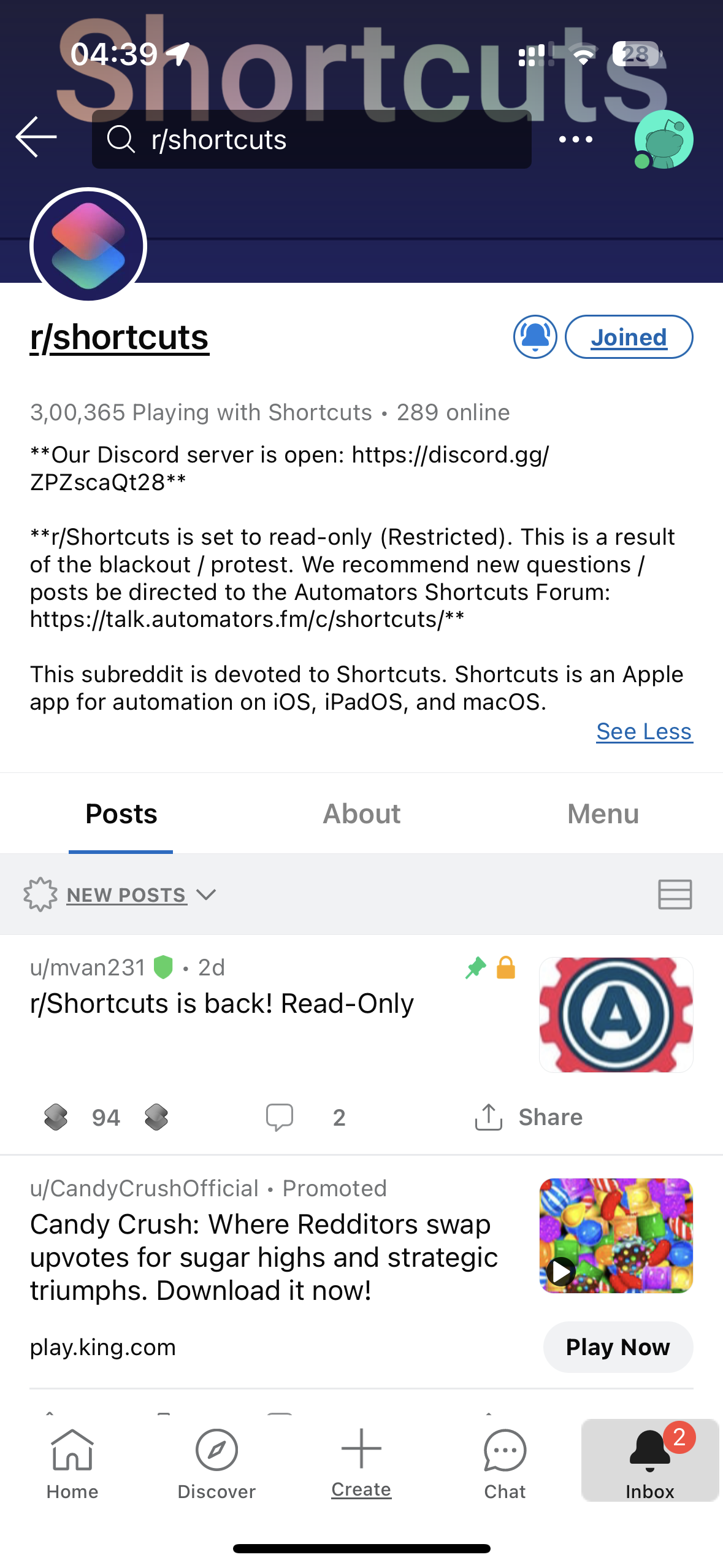Open the post 'r/Shortcuts is back! Read-Only'
The width and height of the screenshot is (723, 1568).
(x=222, y=1004)
